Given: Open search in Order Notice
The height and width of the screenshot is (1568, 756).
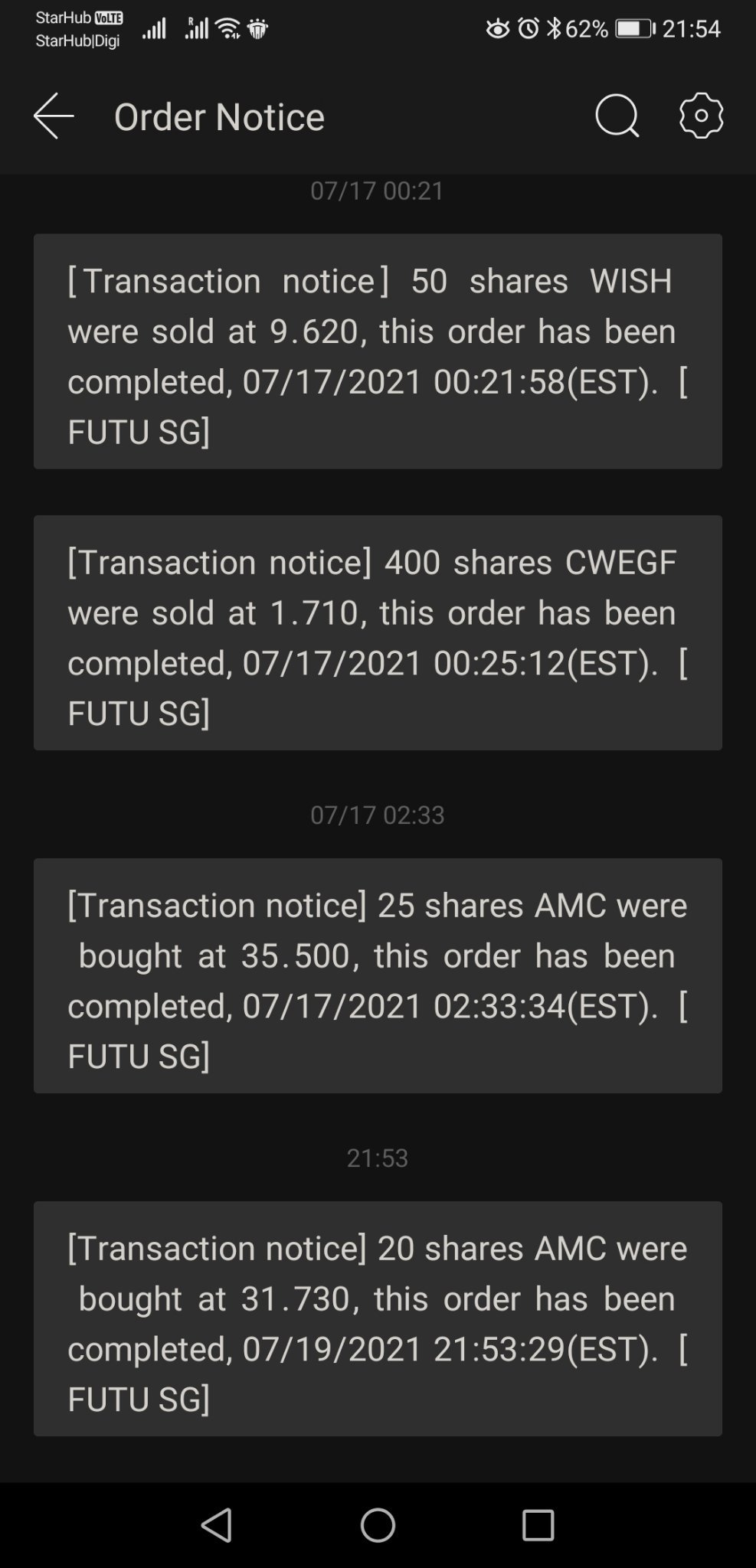Looking at the screenshot, I should (x=617, y=116).
